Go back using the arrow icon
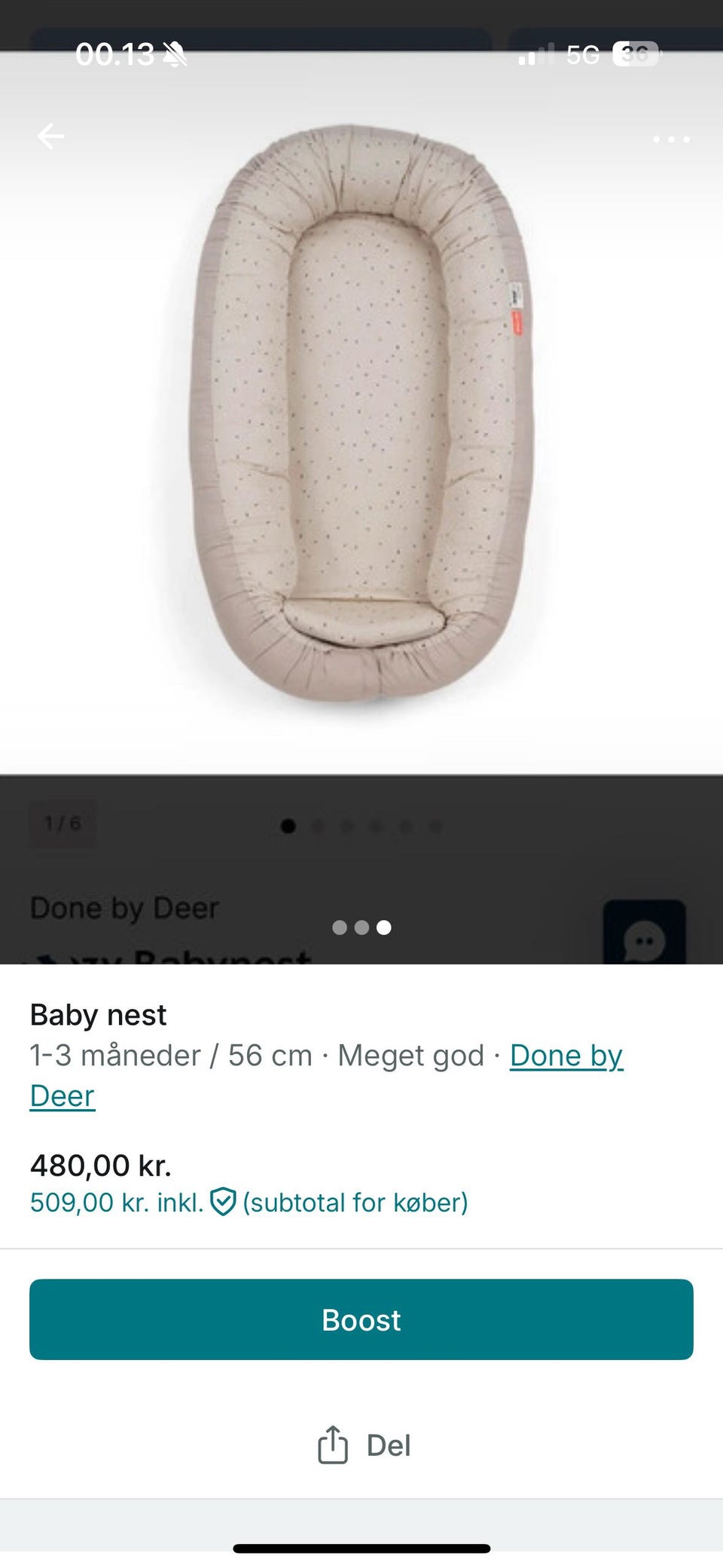723x1568 pixels. pos(51,136)
